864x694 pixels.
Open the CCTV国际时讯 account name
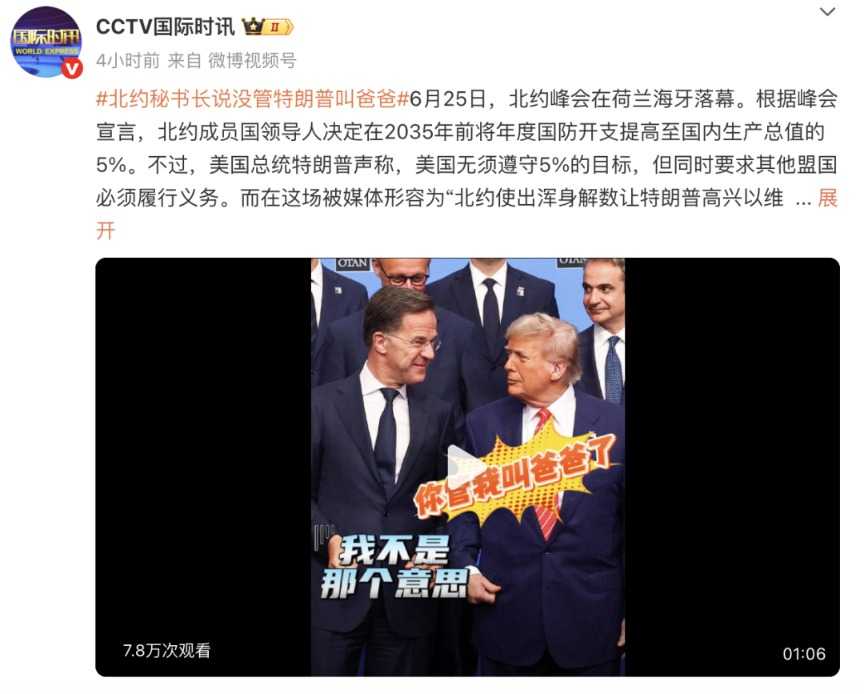(x=166, y=27)
